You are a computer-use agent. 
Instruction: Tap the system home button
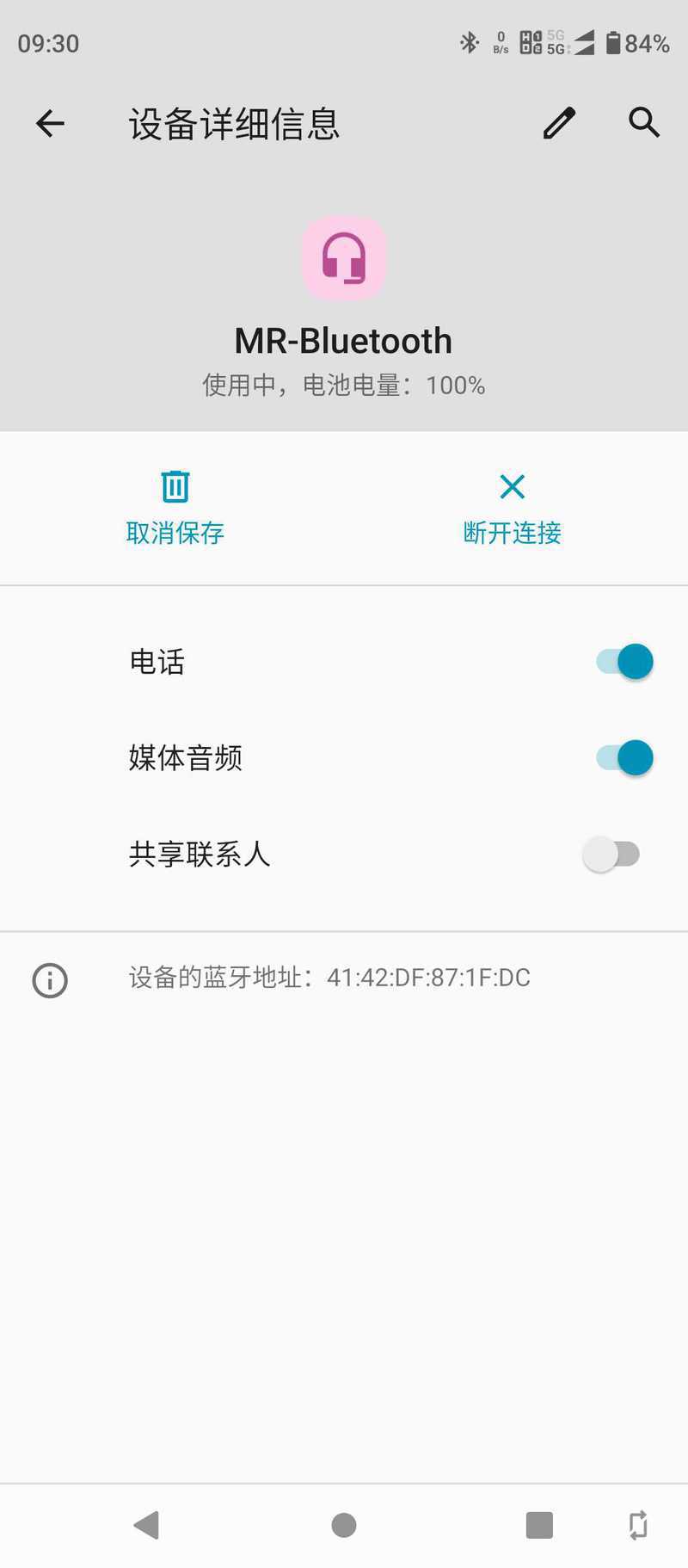click(x=344, y=1525)
